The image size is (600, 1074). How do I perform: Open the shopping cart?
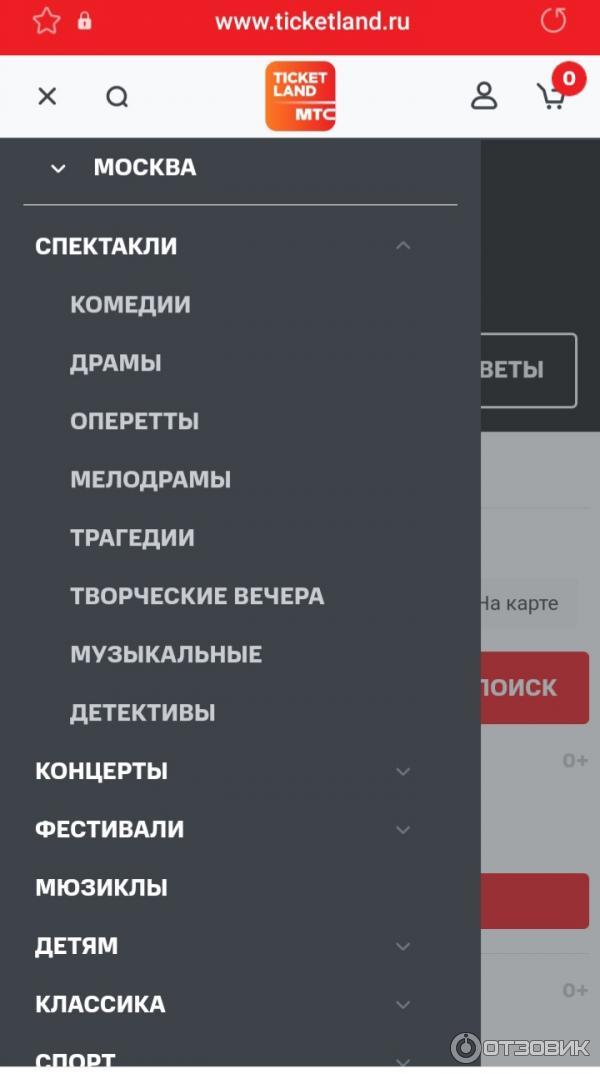point(552,96)
